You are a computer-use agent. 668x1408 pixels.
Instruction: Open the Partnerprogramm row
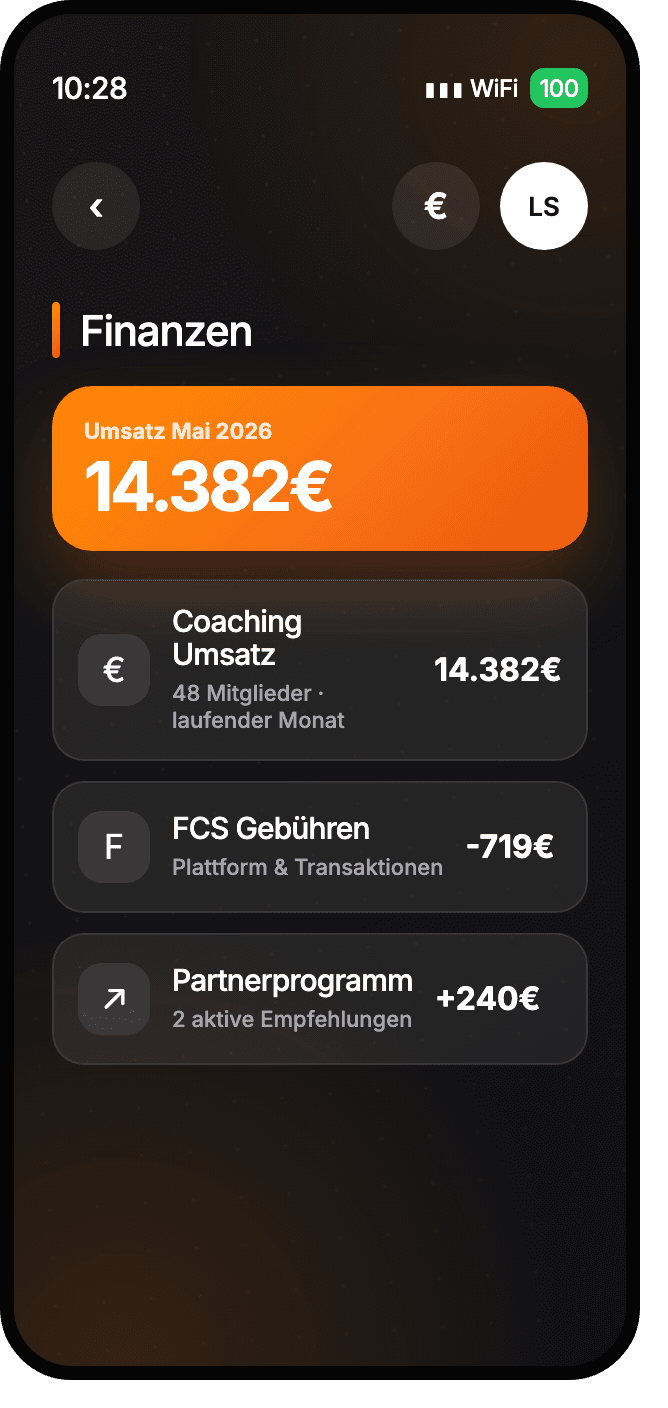[320, 999]
